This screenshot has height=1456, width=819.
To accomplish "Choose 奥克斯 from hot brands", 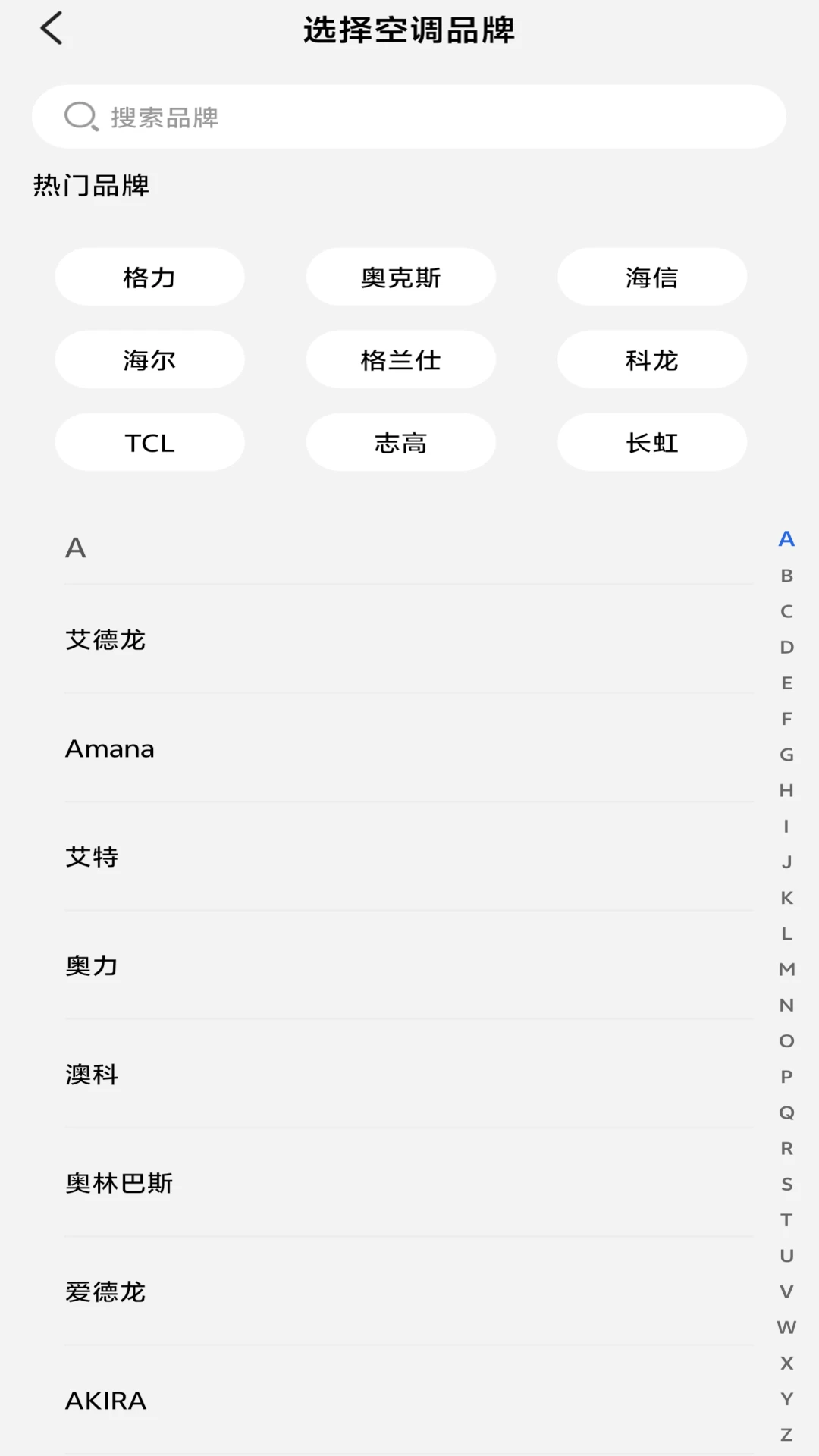I will [x=400, y=277].
